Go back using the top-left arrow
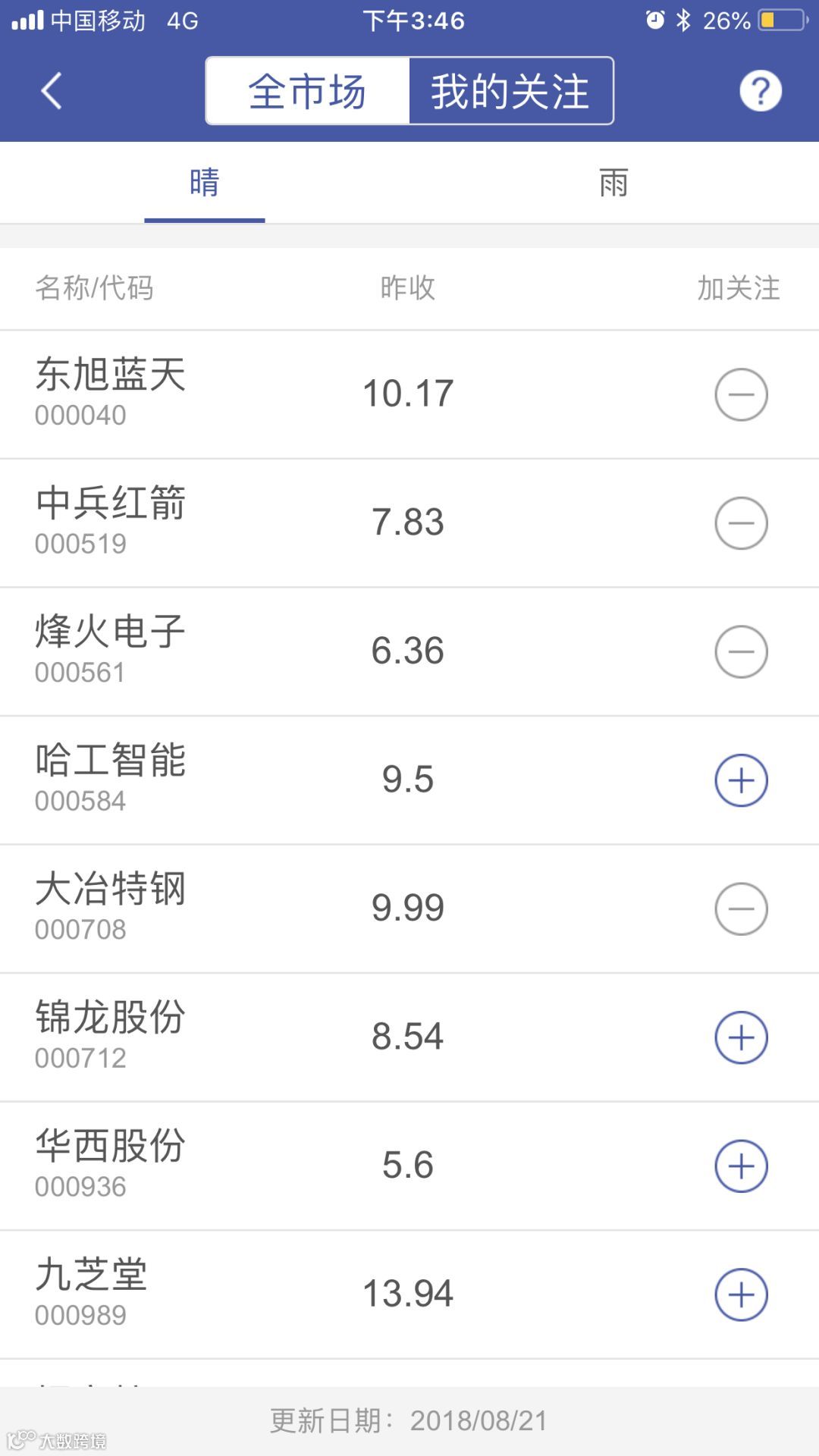Image resolution: width=819 pixels, height=1456 pixels. click(x=51, y=91)
